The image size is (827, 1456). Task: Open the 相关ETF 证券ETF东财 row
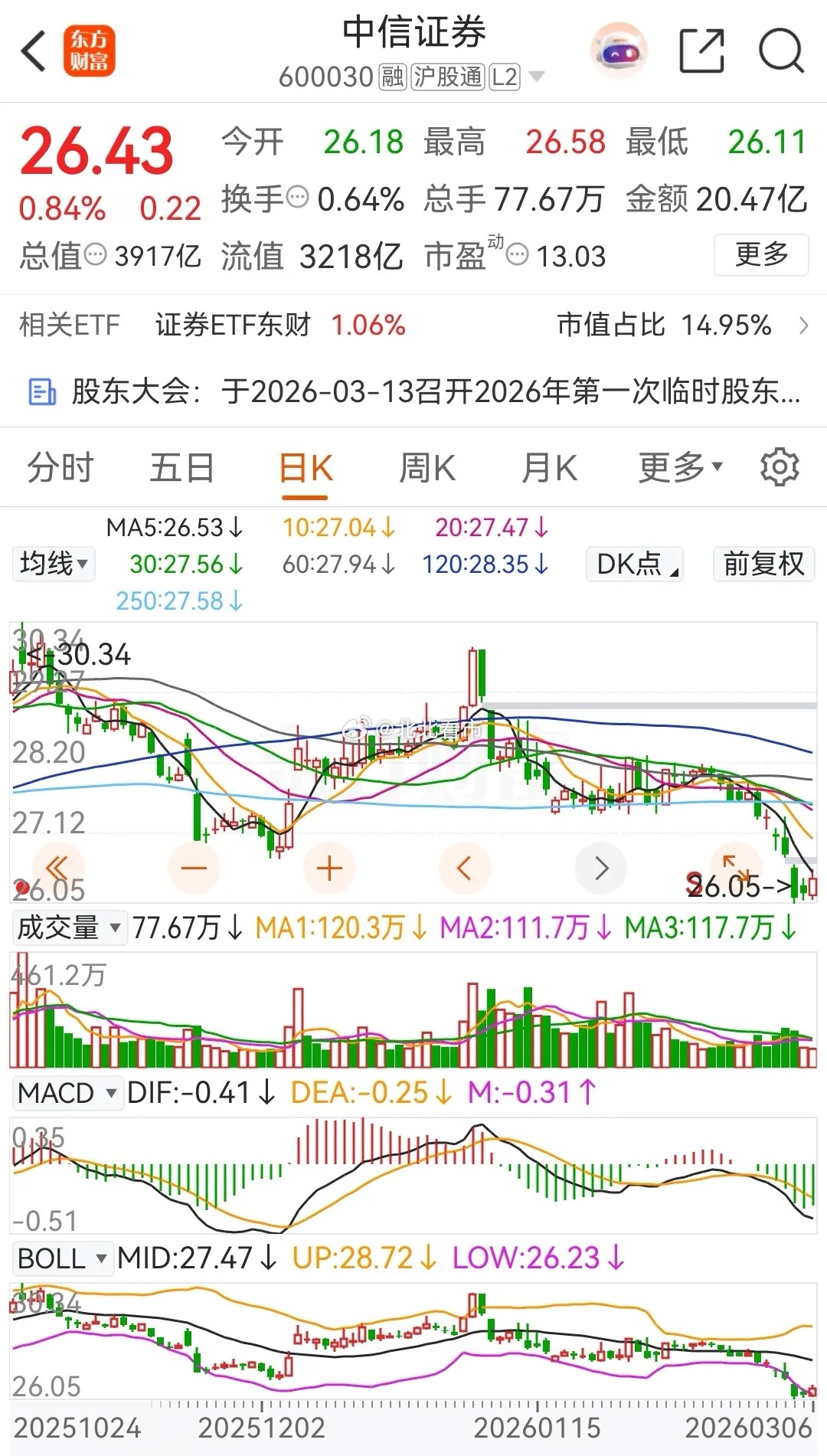coord(413,326)
